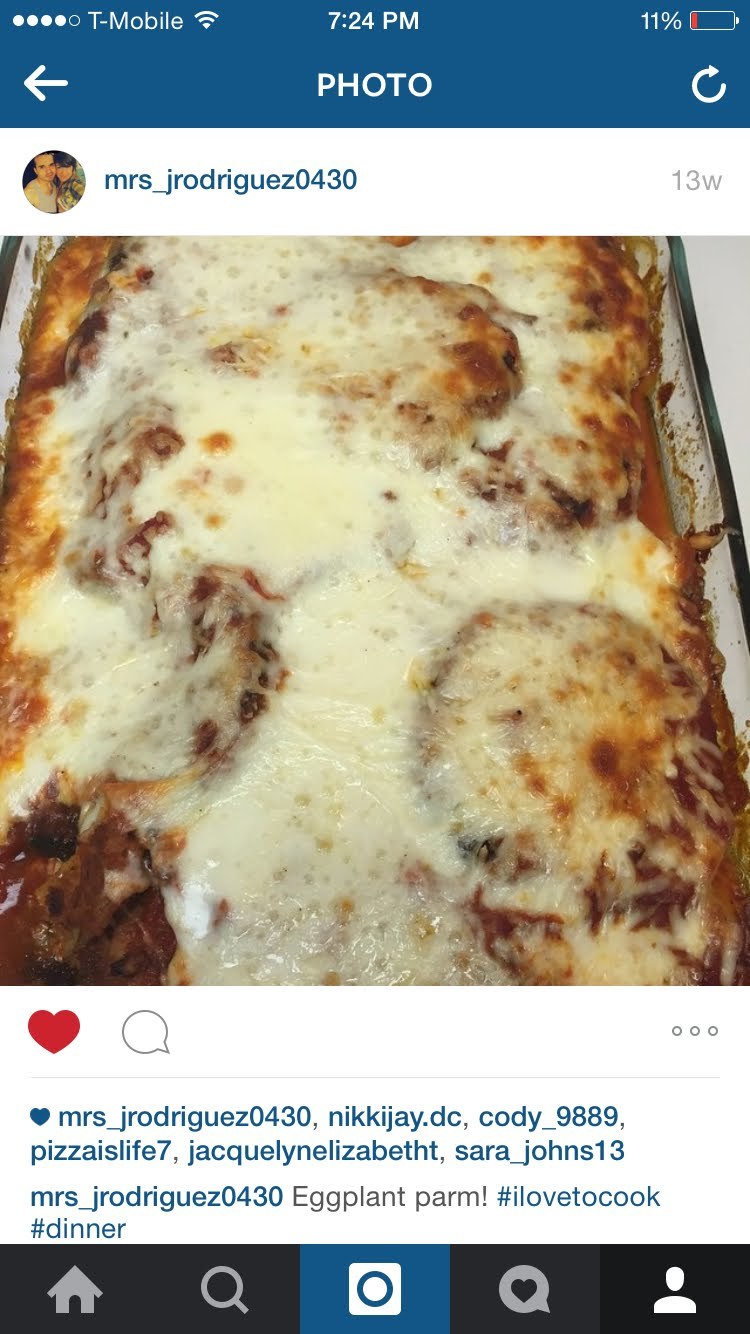The width and height of the screenshot is (750, 1334).
Task: Open jacquelynelizabetht's profile from likes
Action: 313,1151
